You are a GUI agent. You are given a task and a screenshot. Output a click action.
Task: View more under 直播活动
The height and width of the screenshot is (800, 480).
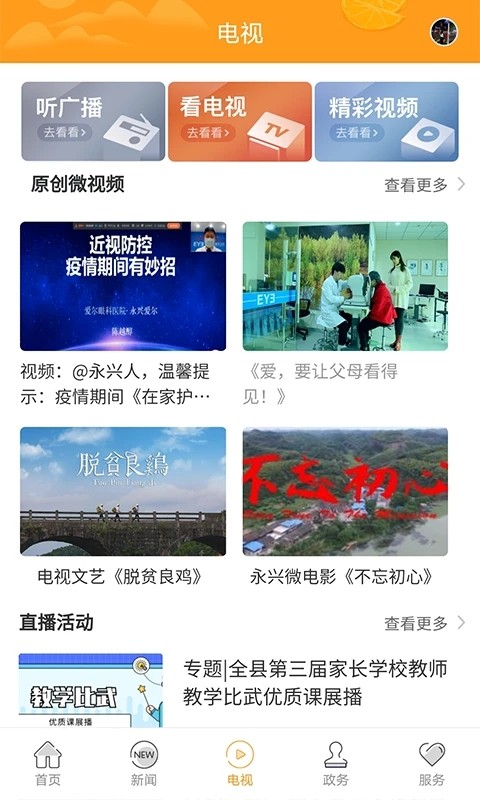424,623
